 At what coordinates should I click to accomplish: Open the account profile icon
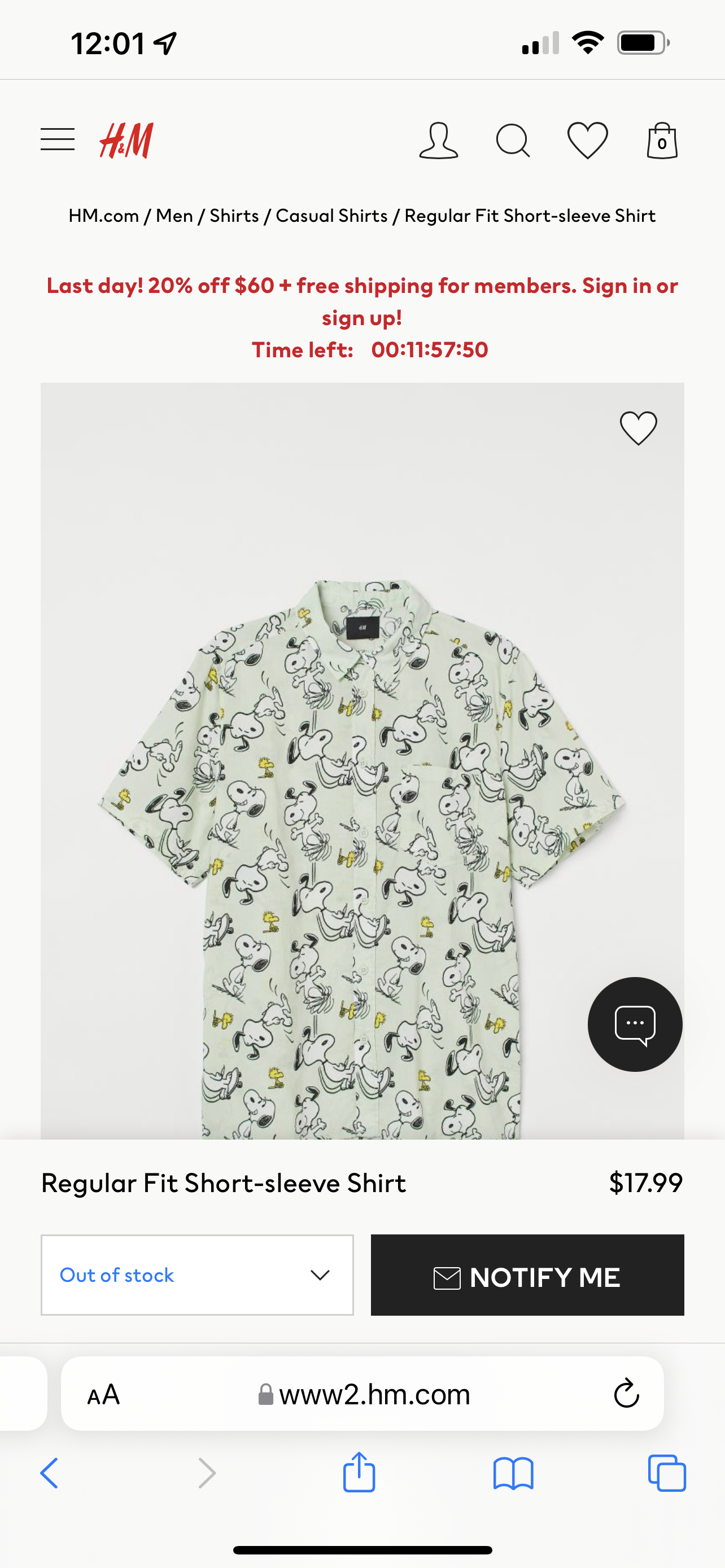click(438, 141)
